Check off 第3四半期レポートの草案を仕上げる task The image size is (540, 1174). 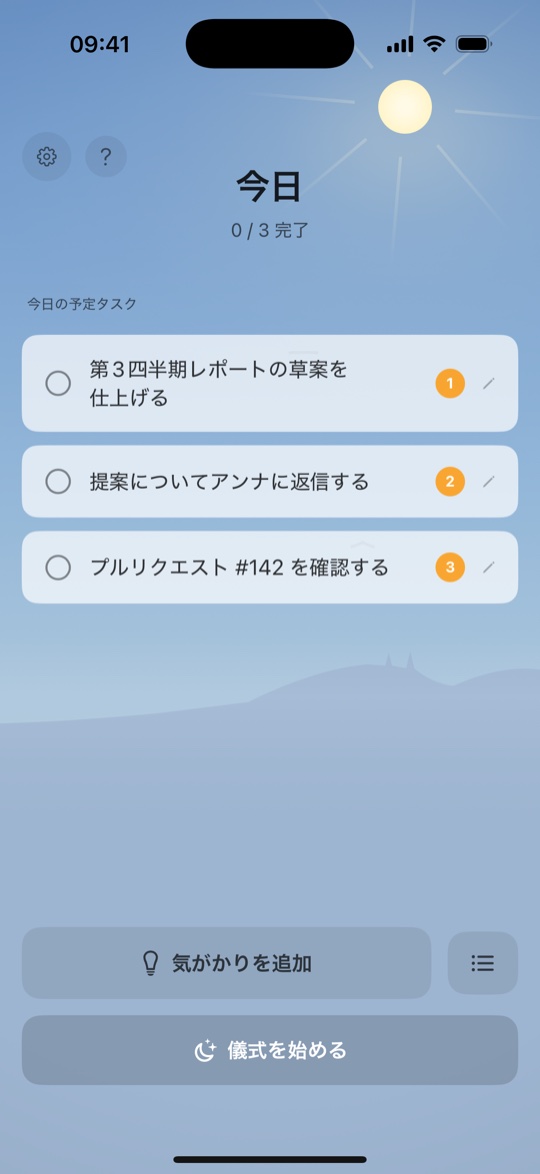click(x=58, y=383)
